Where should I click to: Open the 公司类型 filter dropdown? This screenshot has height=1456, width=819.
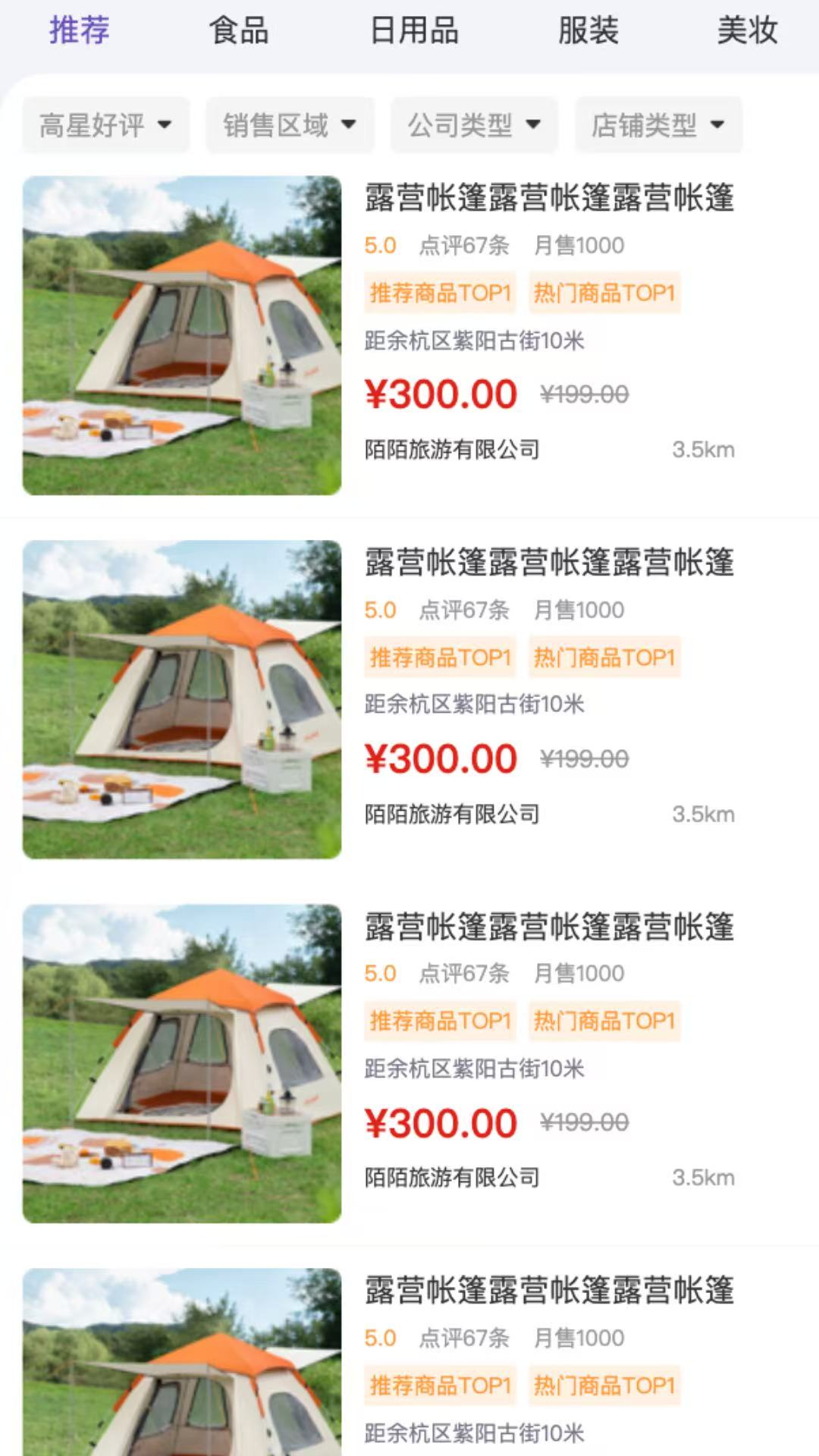[x=475, y=125]
